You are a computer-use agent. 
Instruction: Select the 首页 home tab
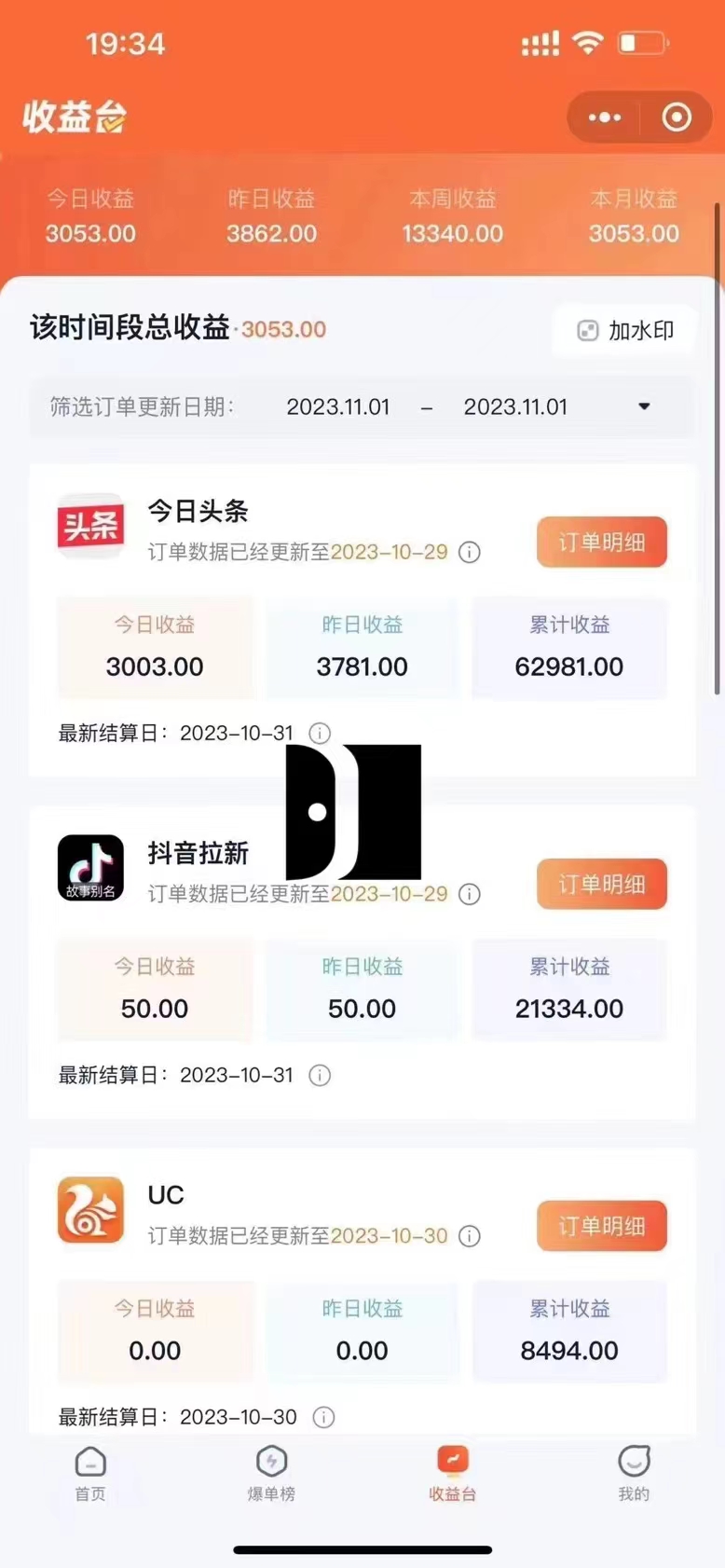89,1466
